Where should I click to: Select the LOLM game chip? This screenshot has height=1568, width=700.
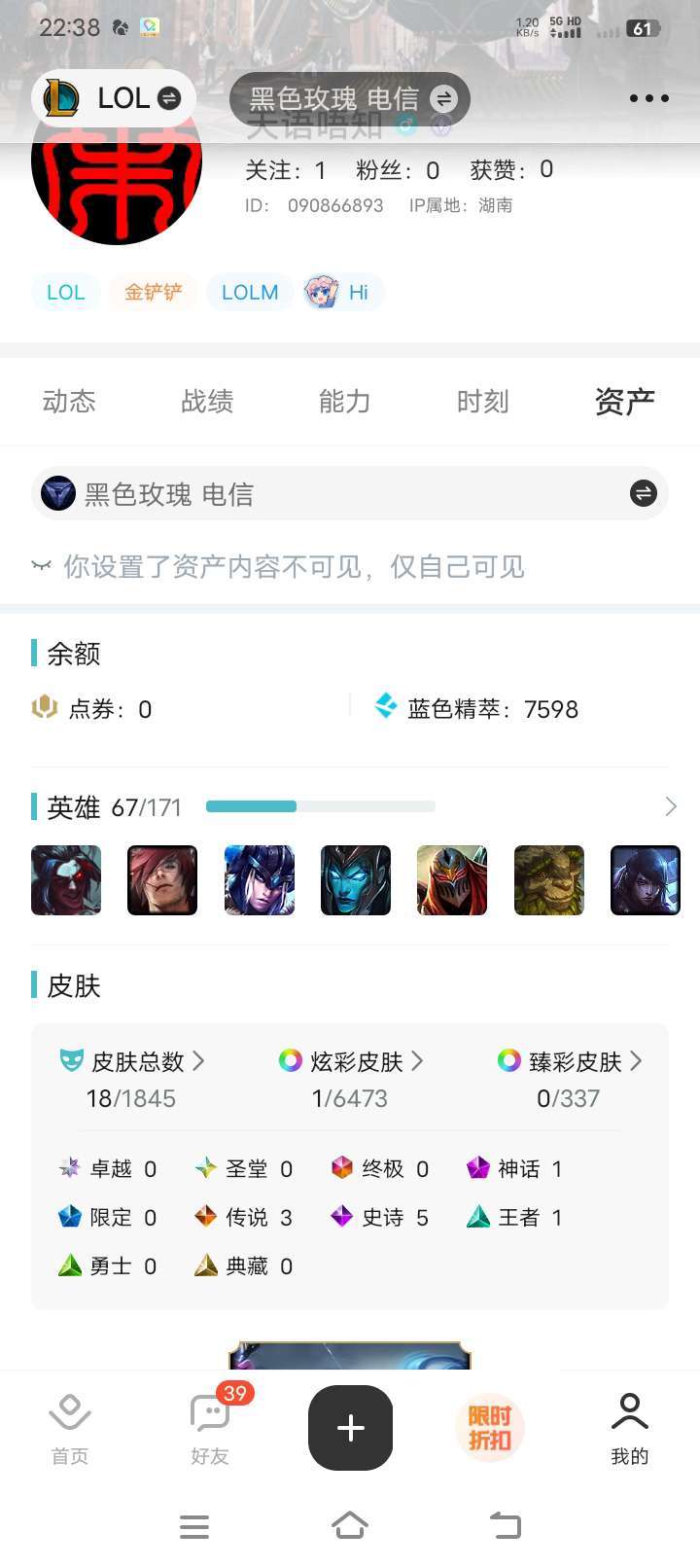point(250,292)
